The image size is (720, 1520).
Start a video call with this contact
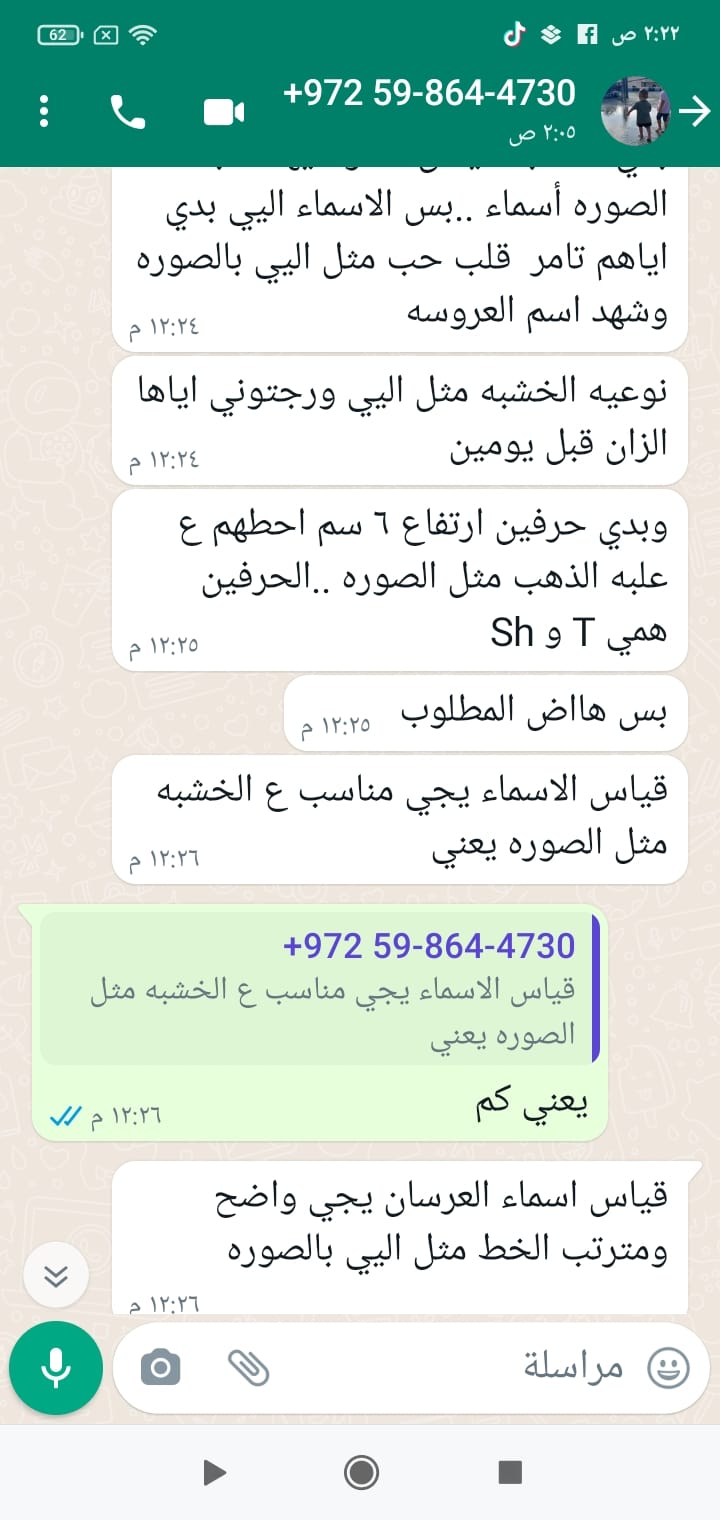point(224,112)
